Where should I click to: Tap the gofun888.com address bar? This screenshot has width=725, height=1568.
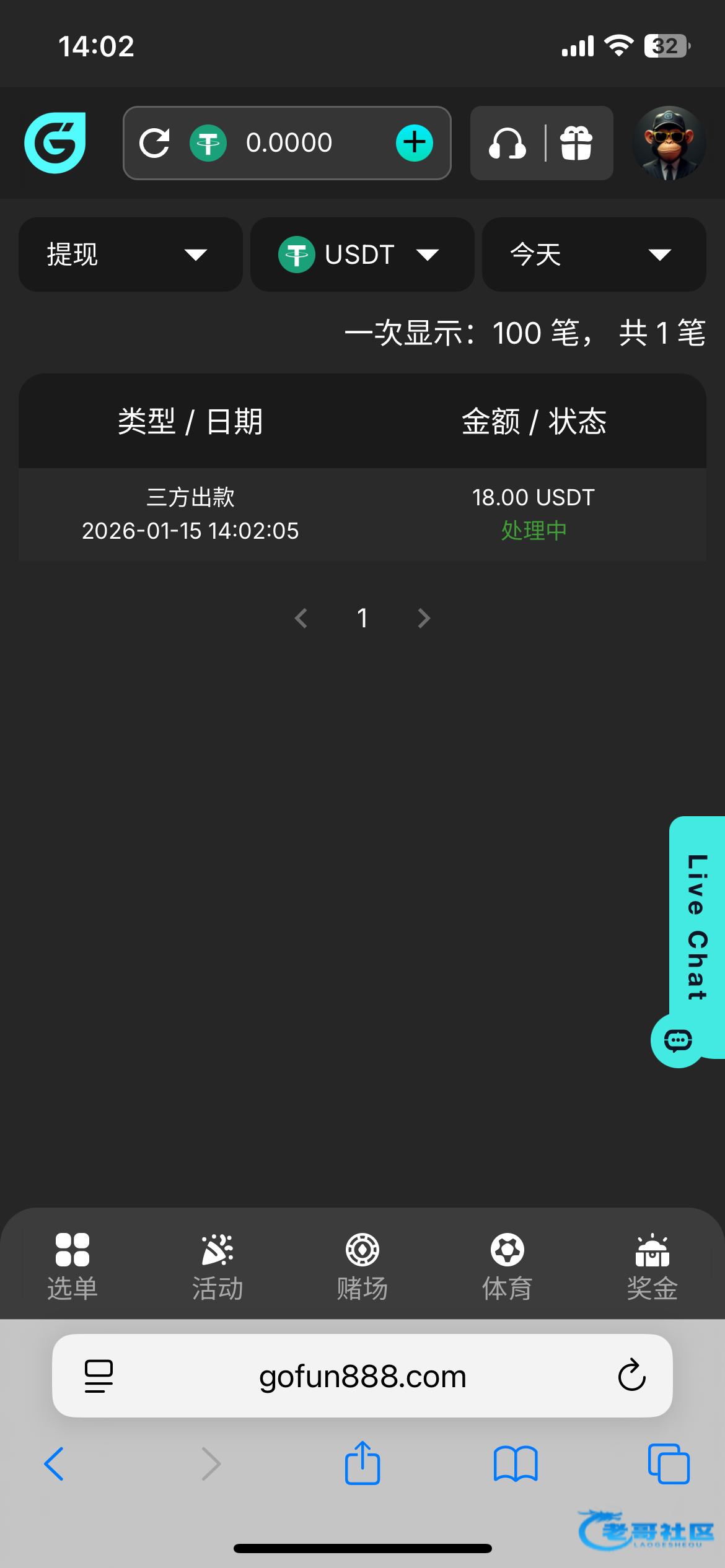click(x=362, y=1376)
